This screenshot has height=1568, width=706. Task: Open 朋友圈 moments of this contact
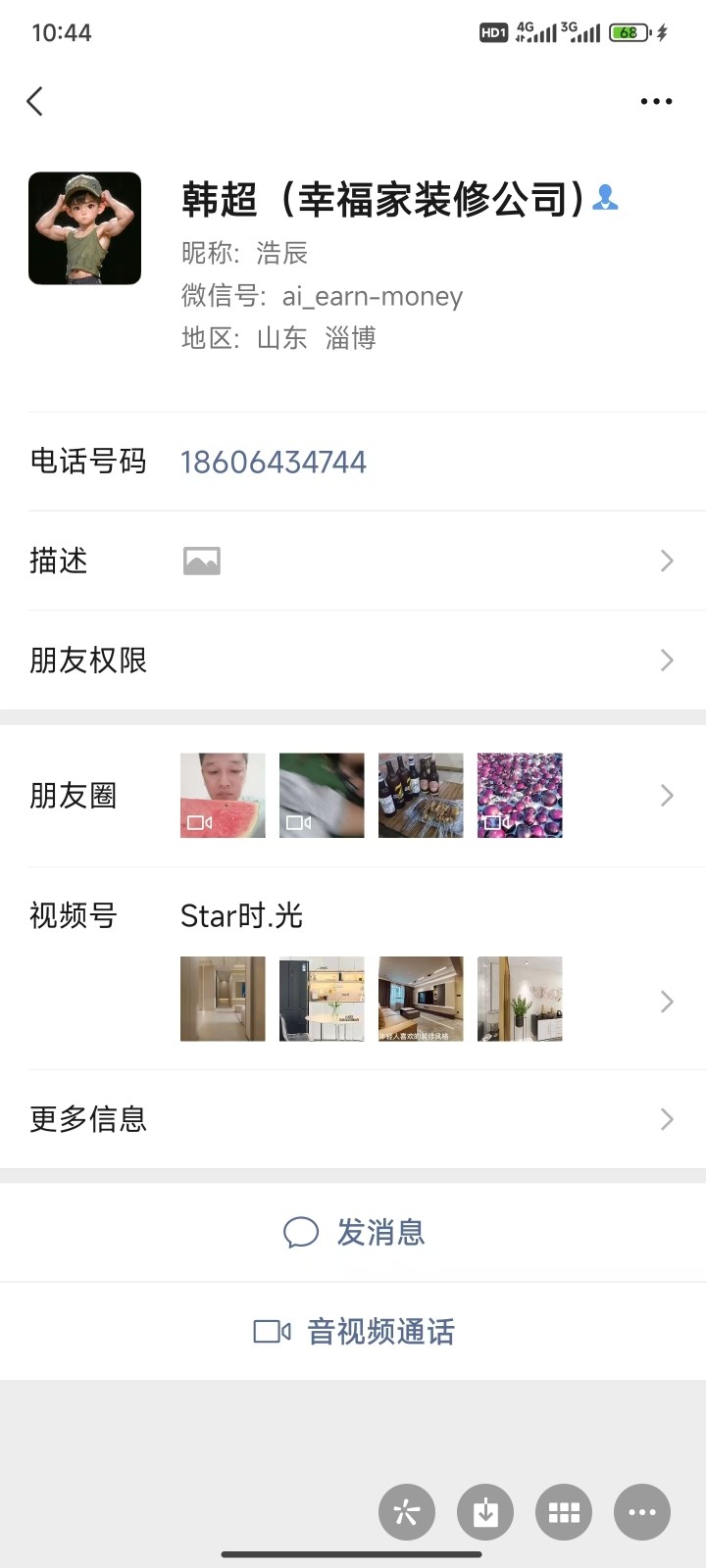353,796
